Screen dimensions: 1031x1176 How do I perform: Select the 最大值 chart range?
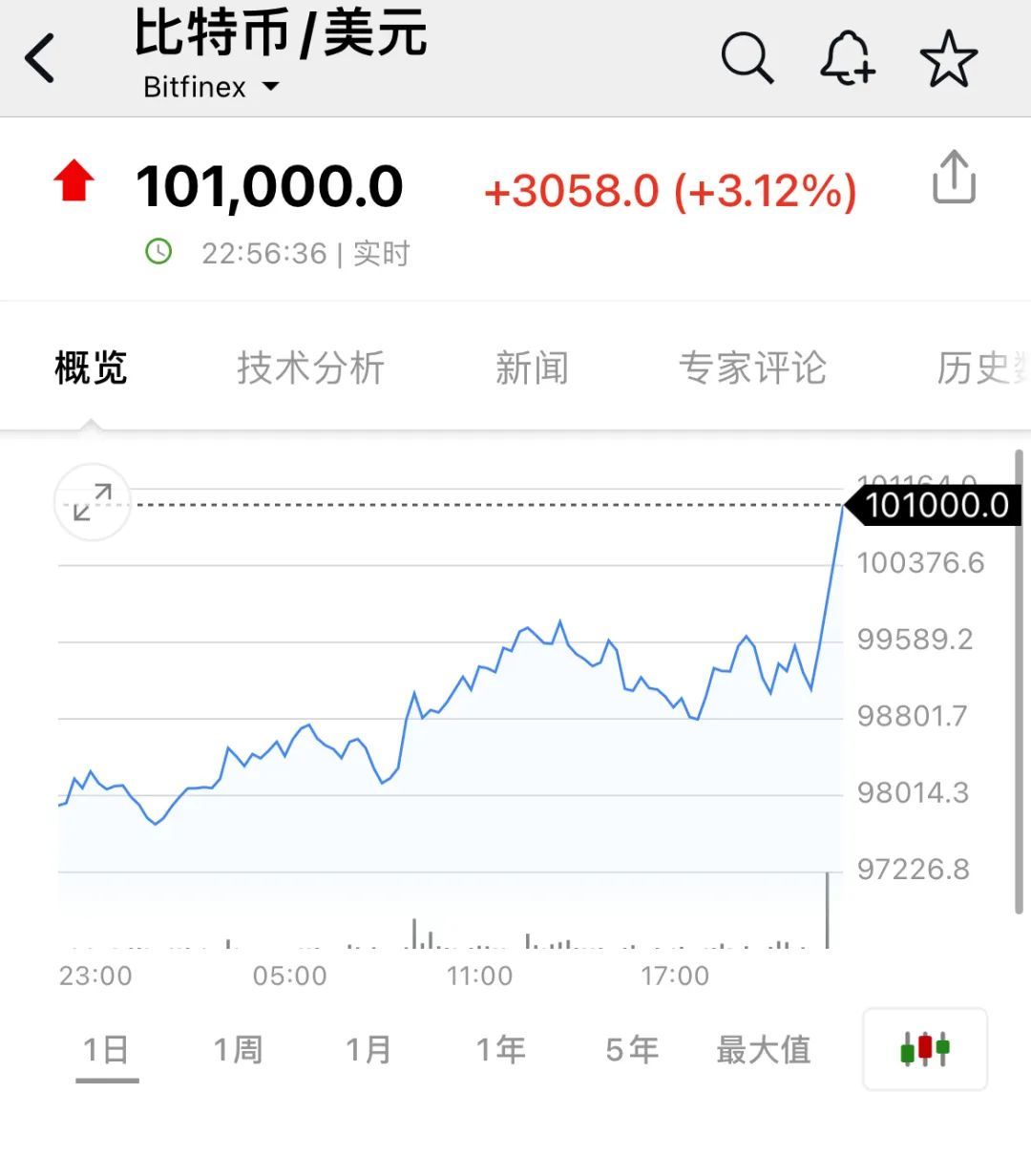pos(763,1050)
